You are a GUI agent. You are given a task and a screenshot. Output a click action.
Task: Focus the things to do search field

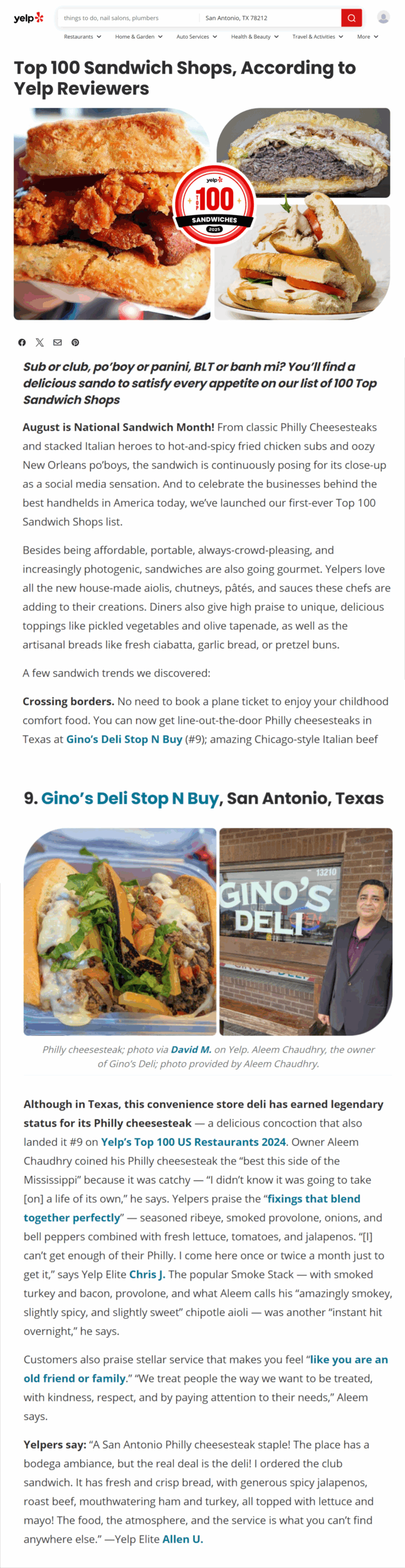128,18
